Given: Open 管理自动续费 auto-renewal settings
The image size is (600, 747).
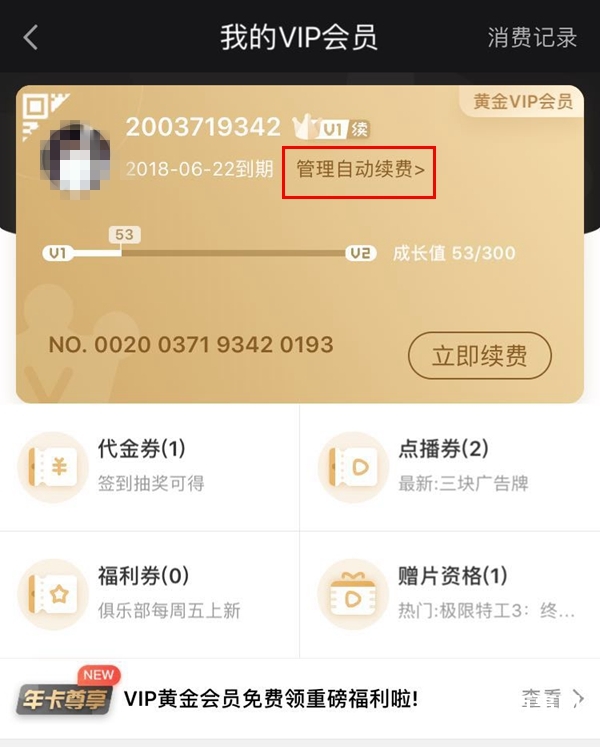Looking at the screenshot, I should coord(360,169).
